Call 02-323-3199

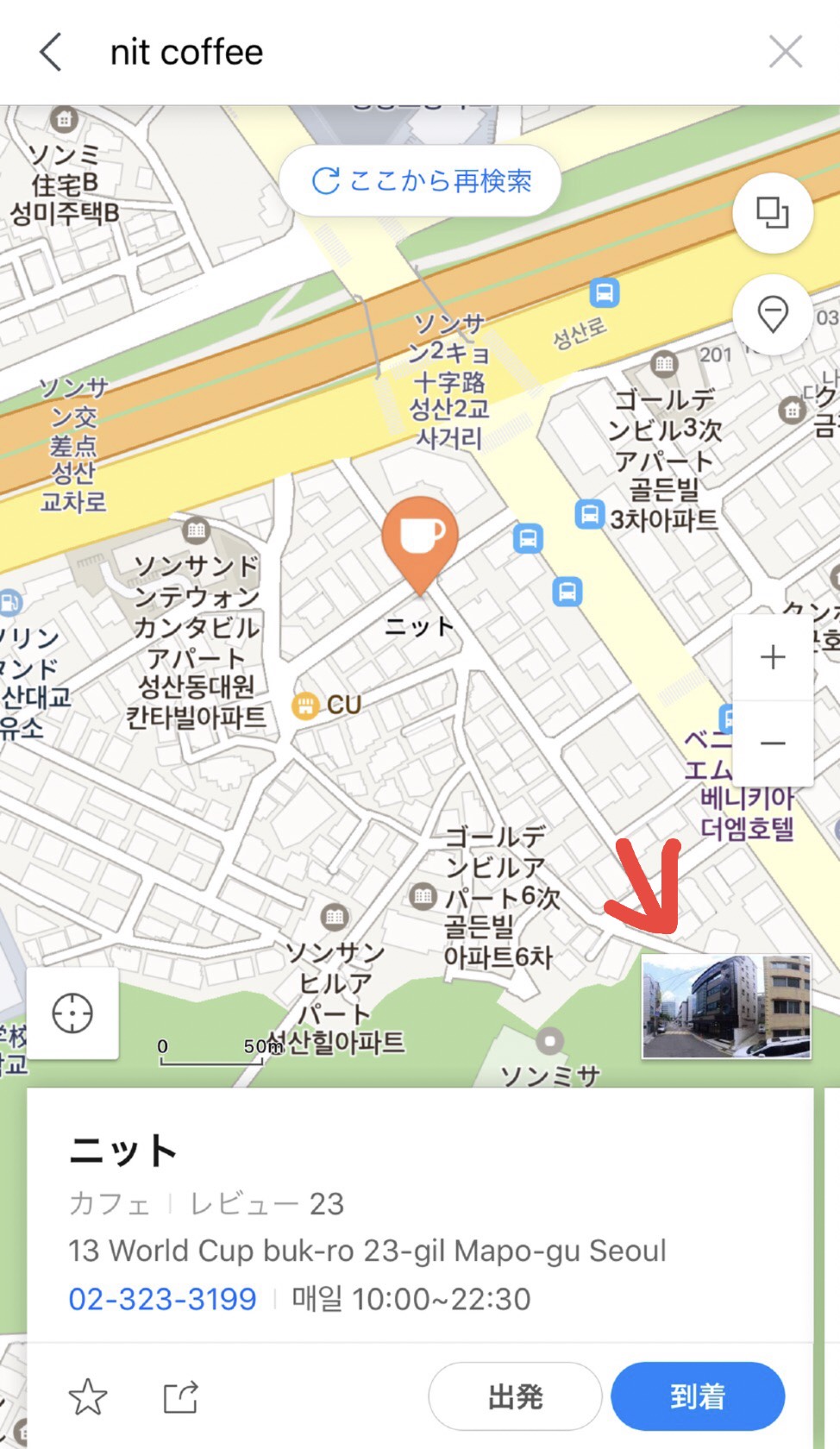[162, 1299]
